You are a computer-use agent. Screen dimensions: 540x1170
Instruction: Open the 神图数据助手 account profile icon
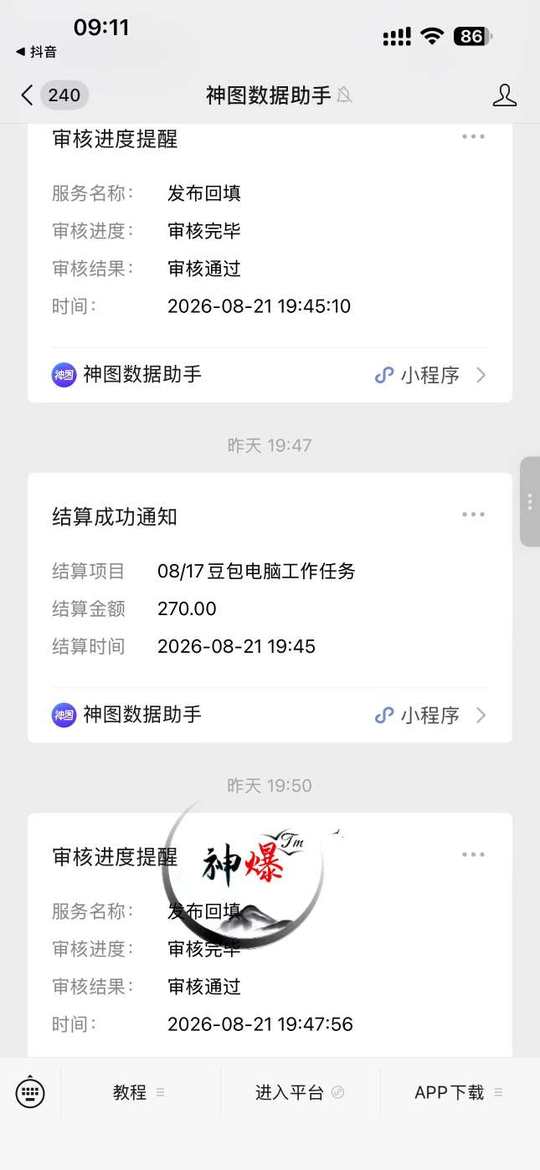pos(505,96)
